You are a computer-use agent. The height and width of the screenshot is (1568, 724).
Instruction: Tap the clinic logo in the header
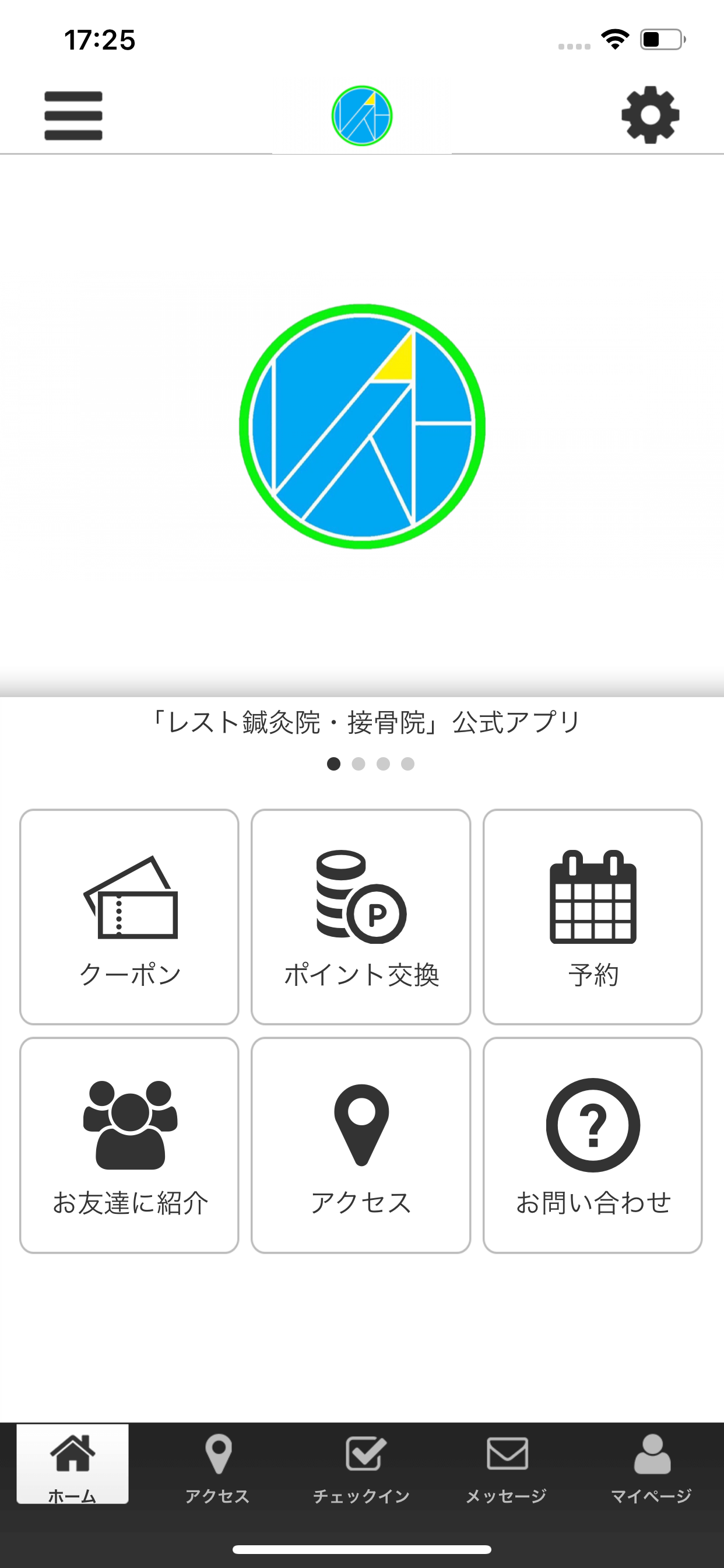pos(362,116)
